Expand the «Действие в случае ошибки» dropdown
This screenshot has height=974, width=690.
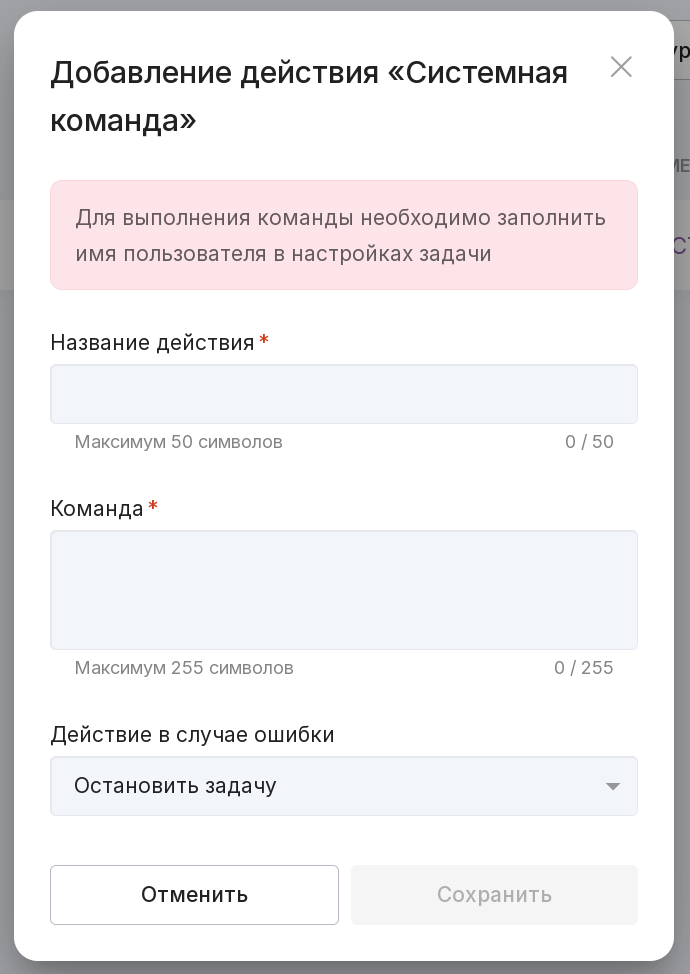point(344,786)
